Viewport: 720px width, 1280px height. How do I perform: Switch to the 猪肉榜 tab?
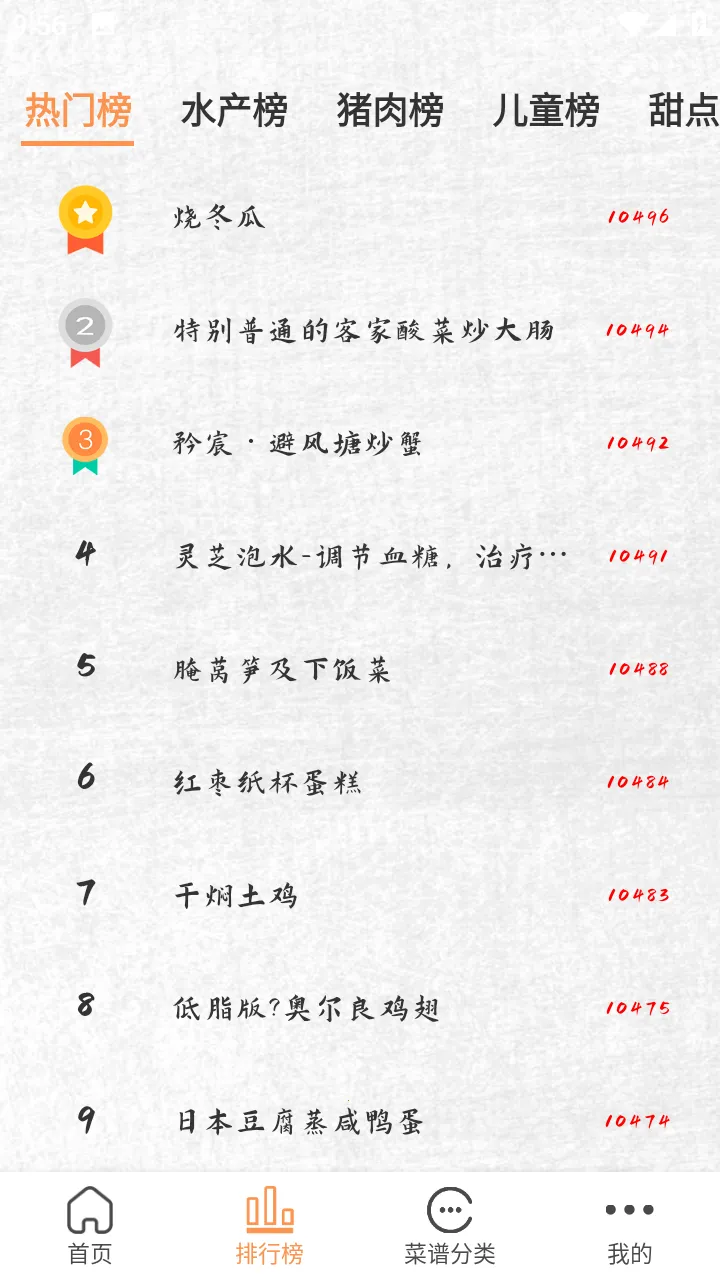[390, 111]
